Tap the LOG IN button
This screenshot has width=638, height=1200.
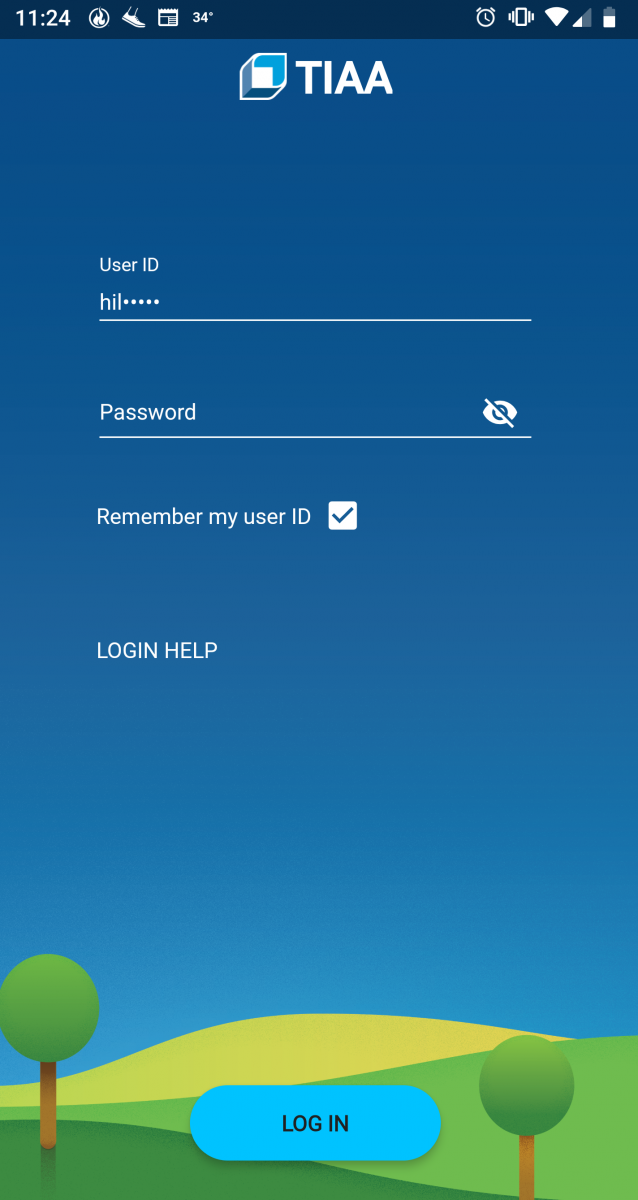(x=315, y=1123)
